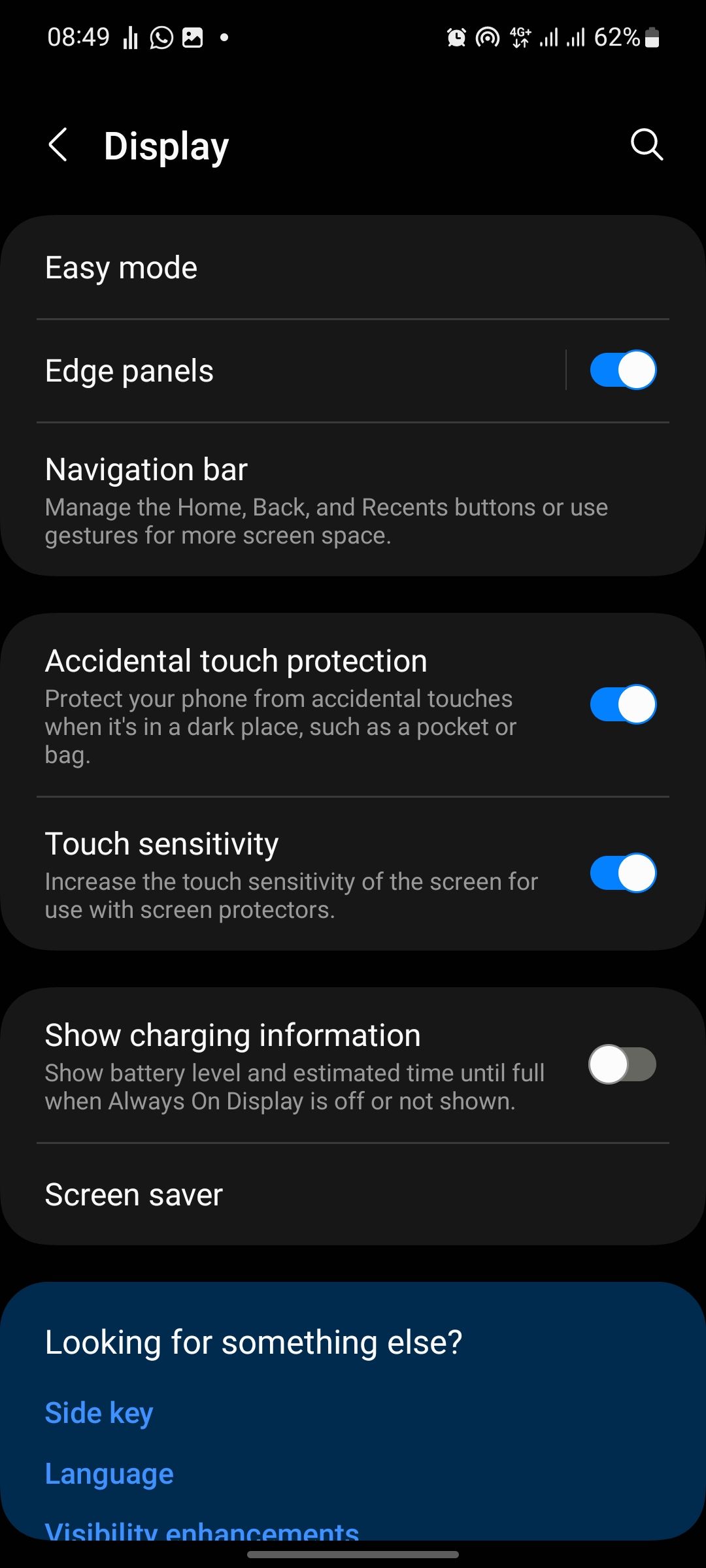Turn off Accidental touch protection
The width and height of the screenshot is (706, 1568).
click(622, 704)
